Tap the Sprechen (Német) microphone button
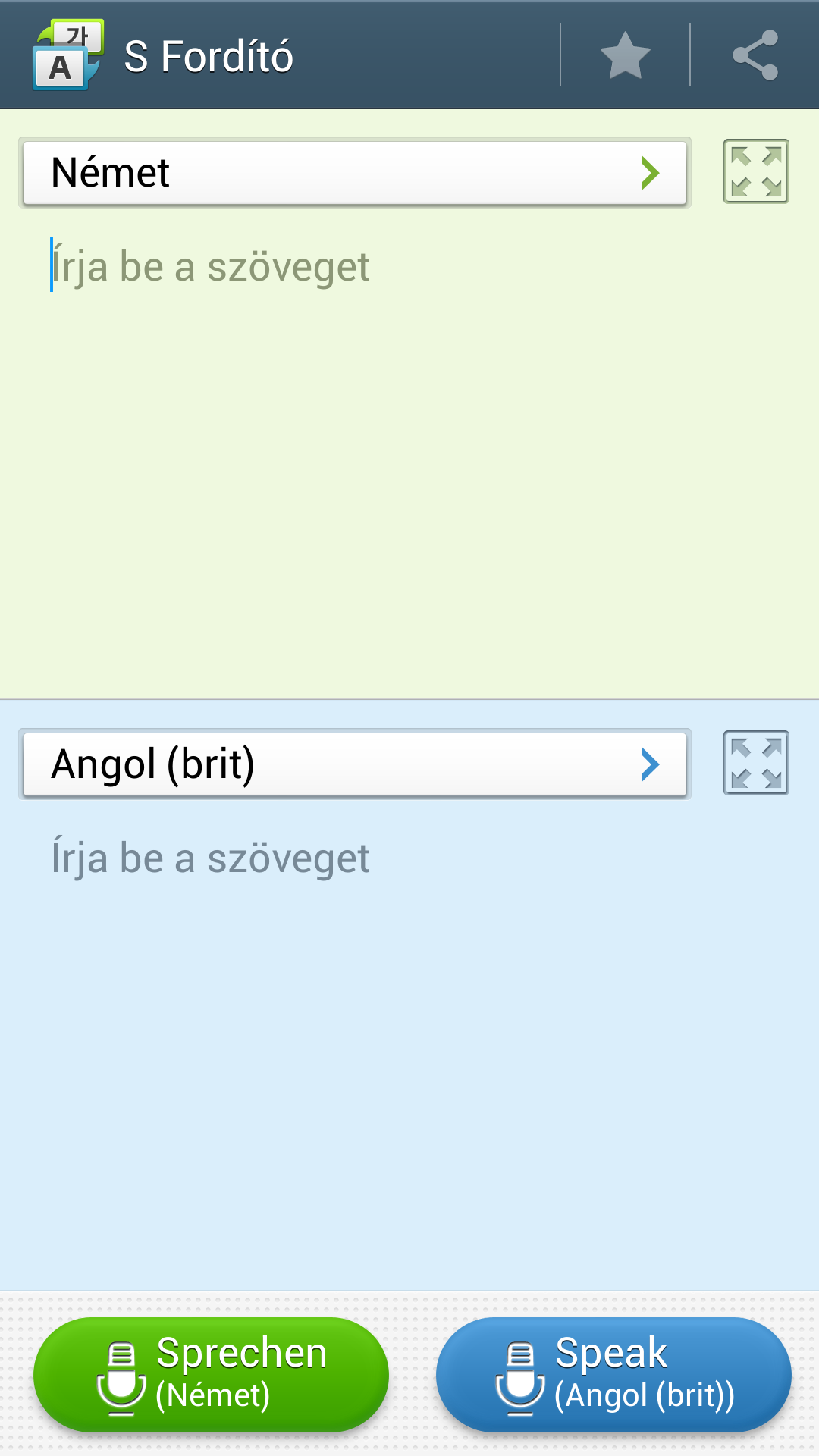The height and width of the screenshot is (1456, 819). pyautogui.click(x=211, y=1374)
